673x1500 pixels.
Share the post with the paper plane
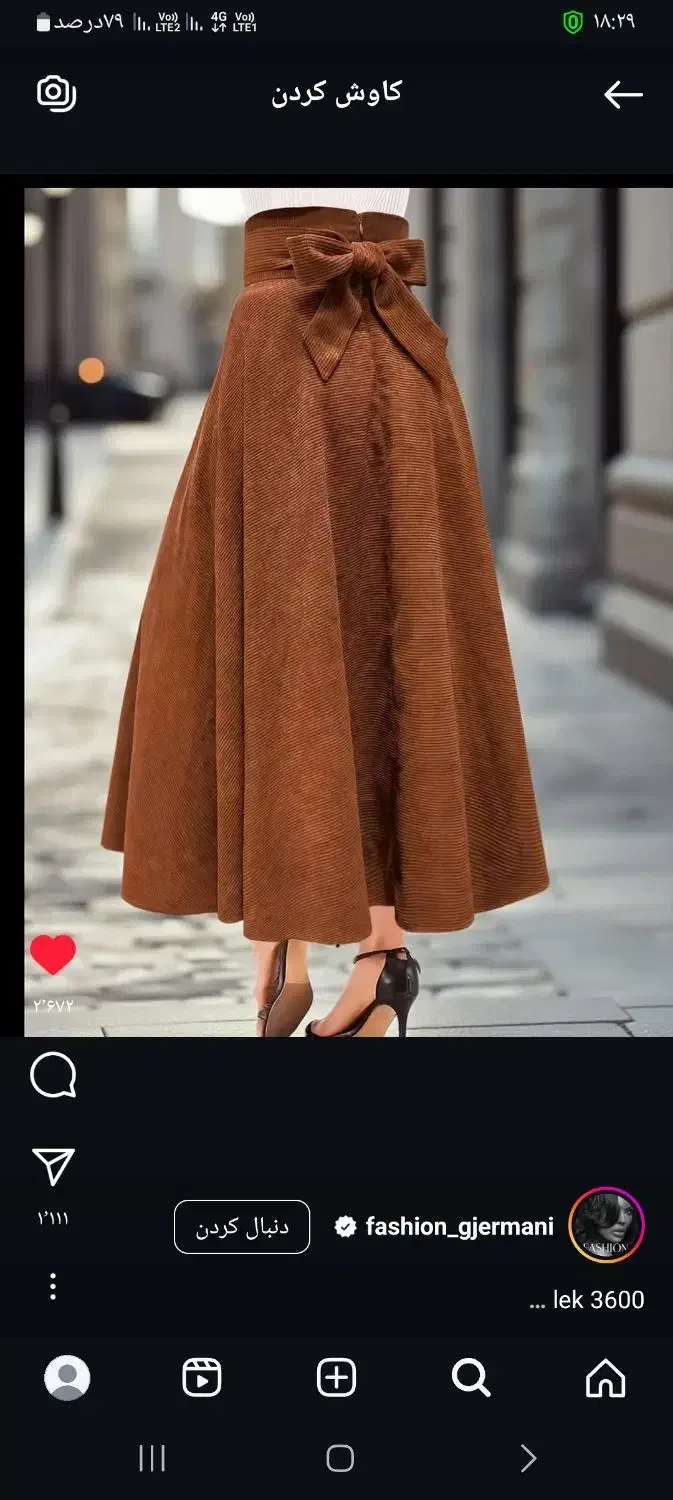coord(53,1167)
